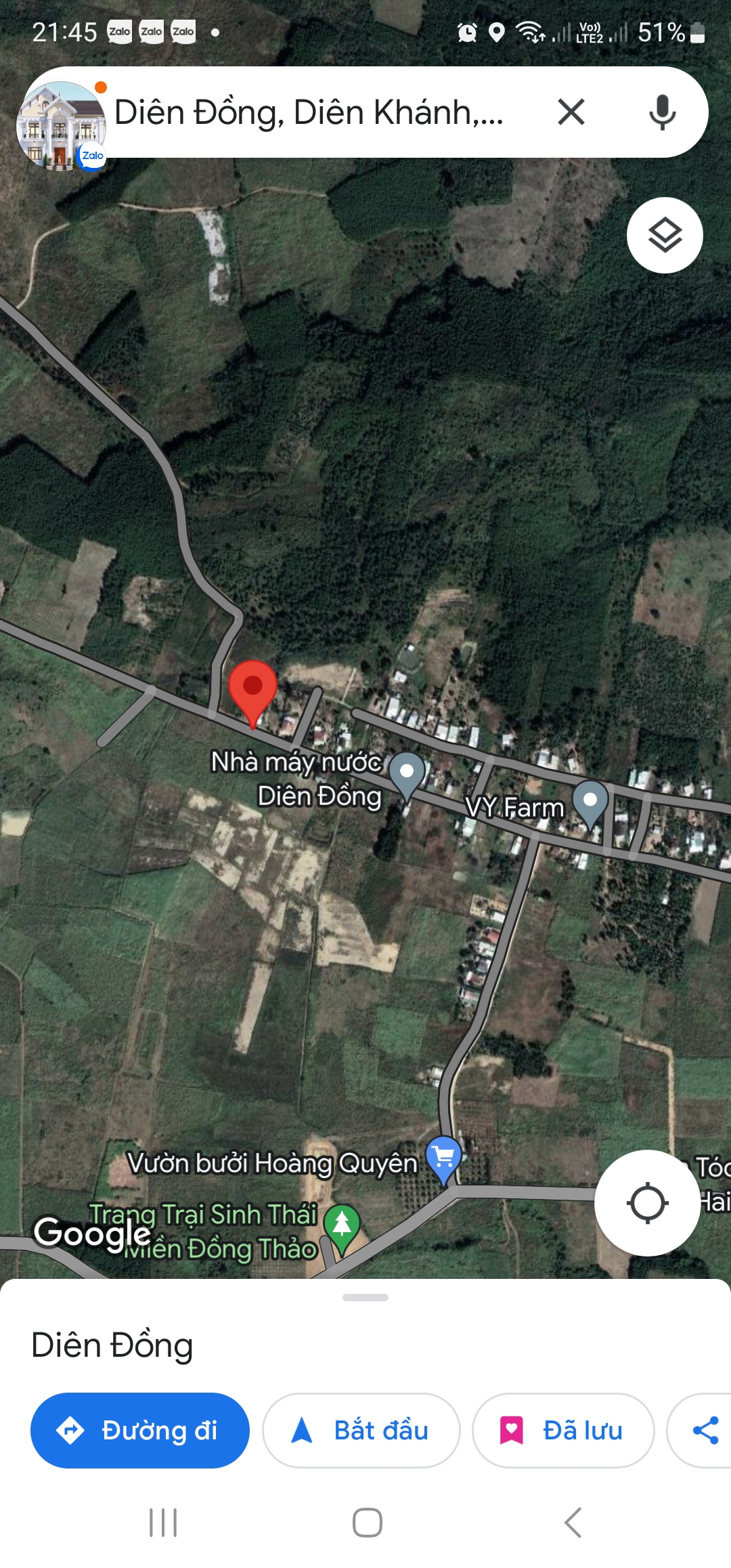Open the Đã lưu saved chip

point(563,1430)
